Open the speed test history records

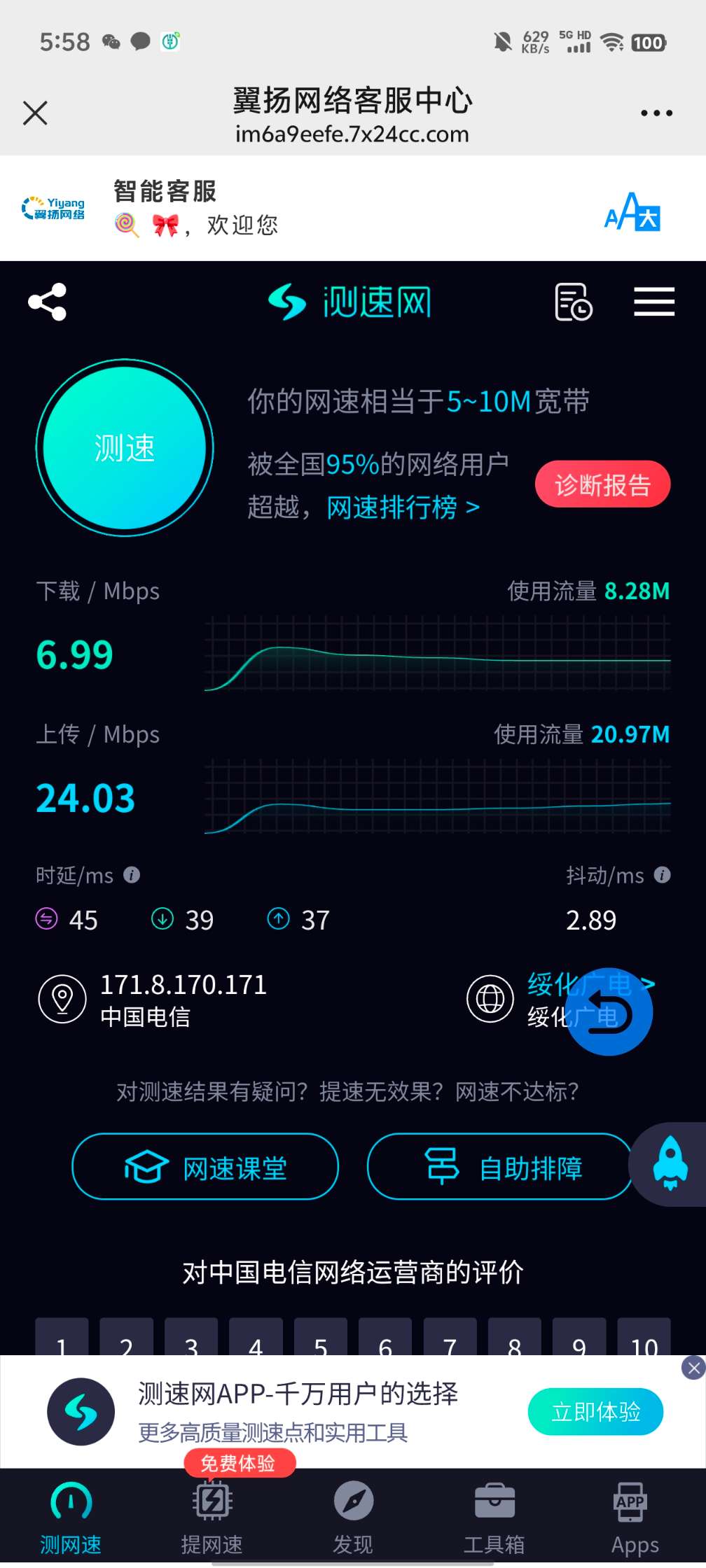pyautogui.click(x=573, y=302)
